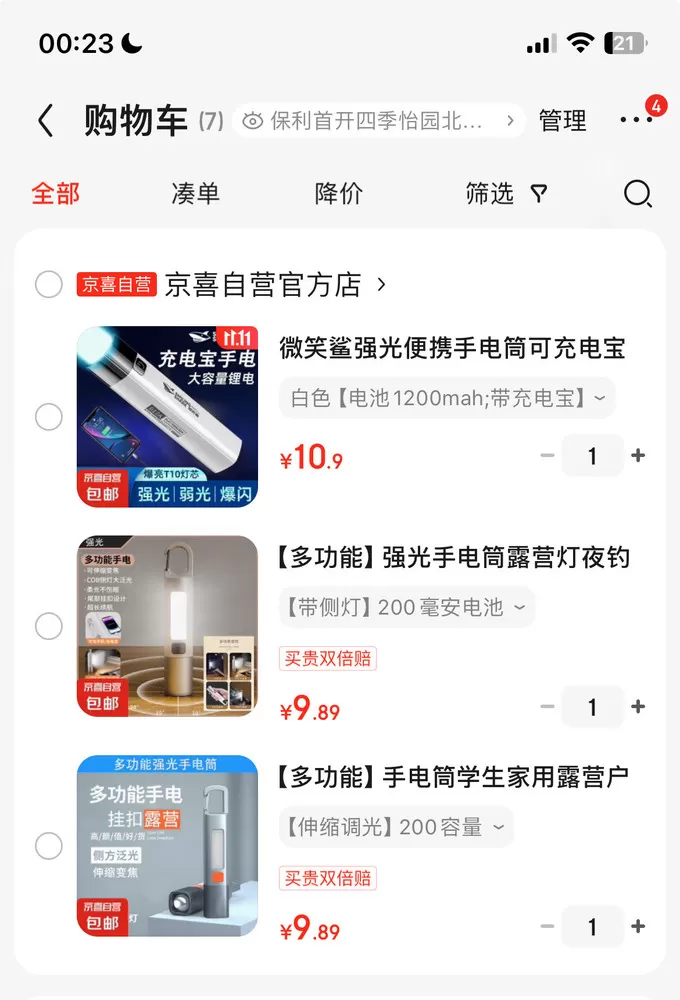Screen dimensions: 680x1000
Task: Check the 强光手电筒露营灯夜钓 item
Action: click(x=49, y=627)
